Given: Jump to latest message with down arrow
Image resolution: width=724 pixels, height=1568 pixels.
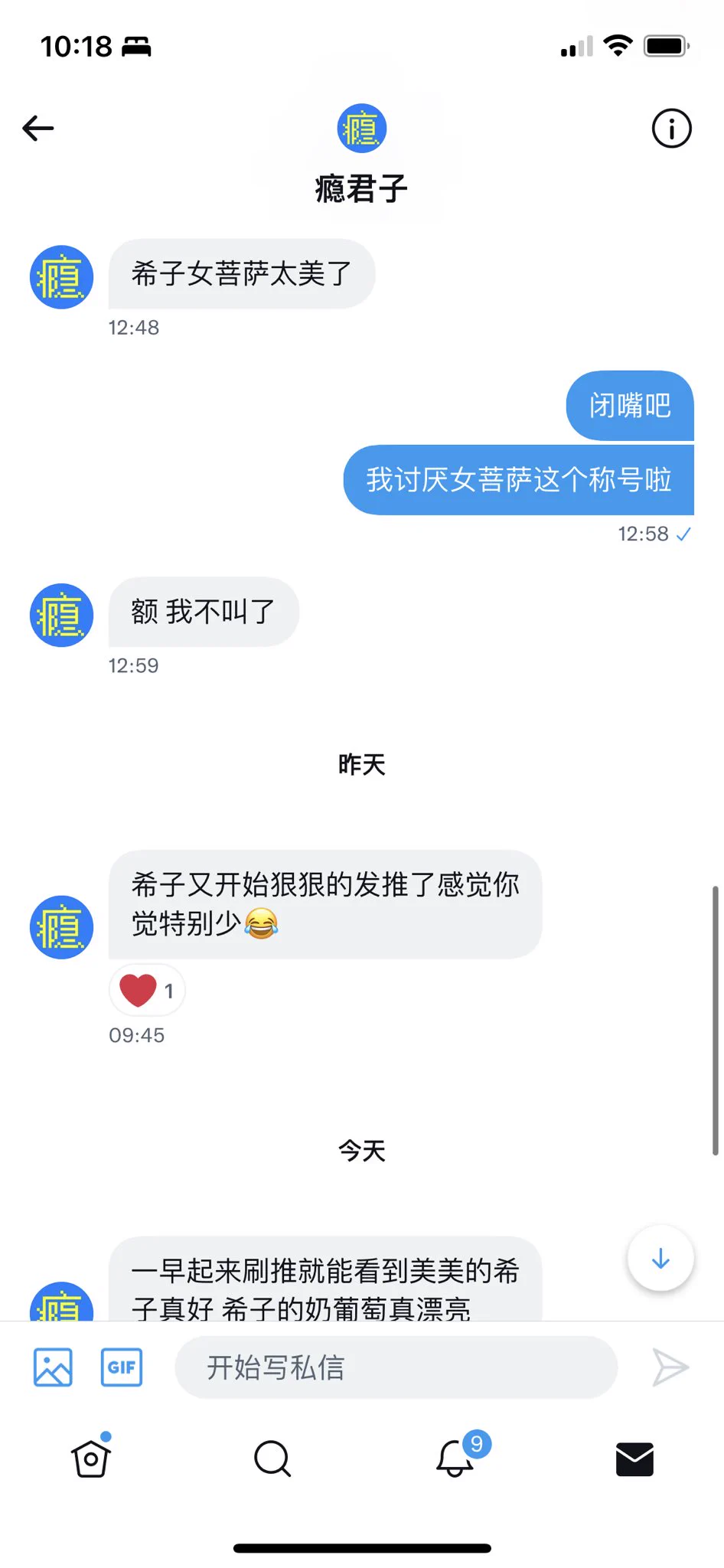Looking at the screenshot, I should pyautogui.click(x=660, y=1258).
